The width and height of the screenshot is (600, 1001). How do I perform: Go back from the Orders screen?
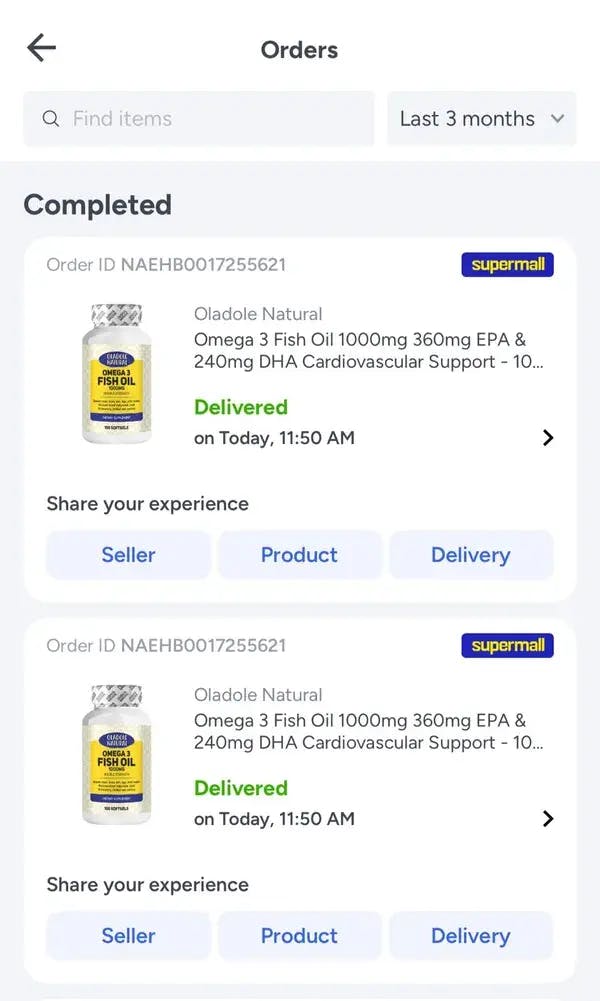[x=41, y=48]
